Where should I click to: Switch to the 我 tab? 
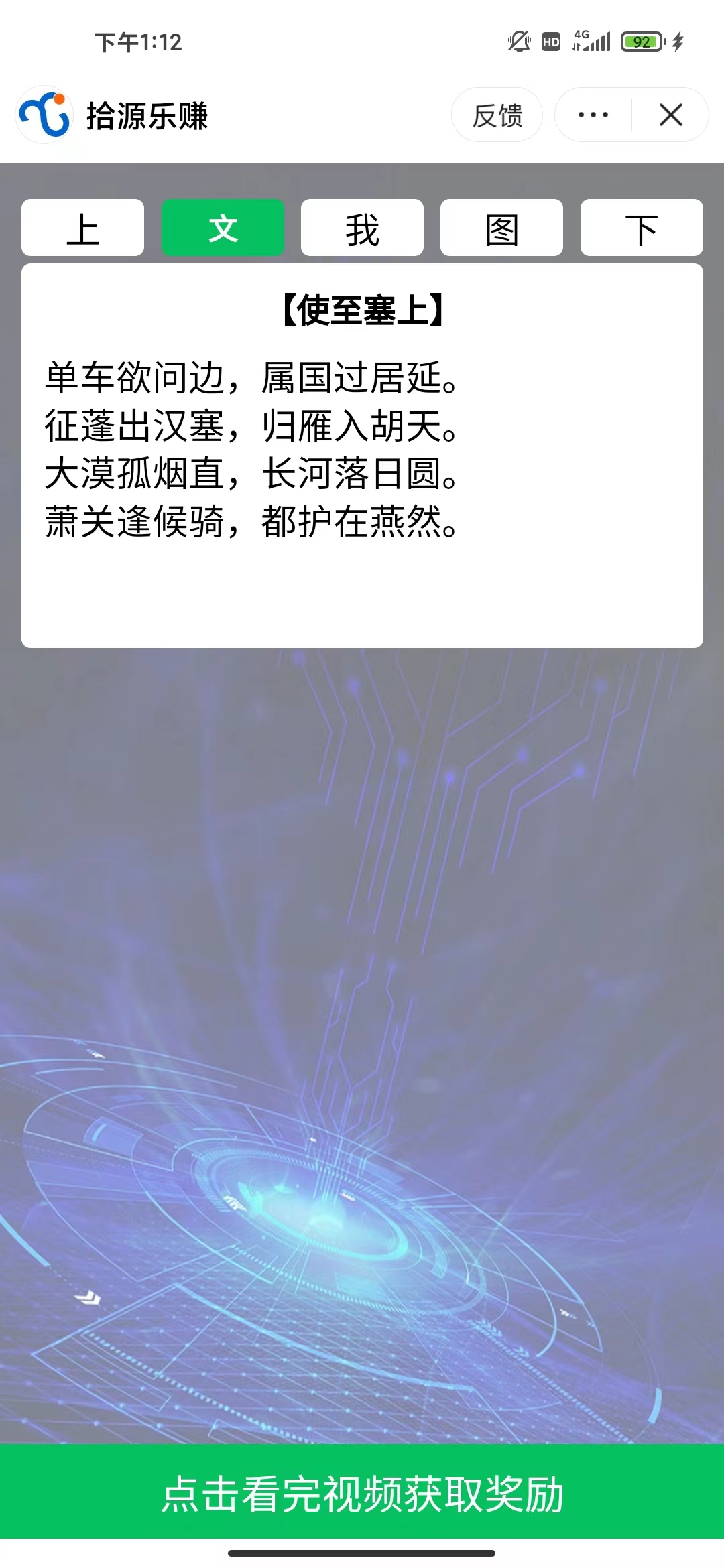click(x=362, y=228)
